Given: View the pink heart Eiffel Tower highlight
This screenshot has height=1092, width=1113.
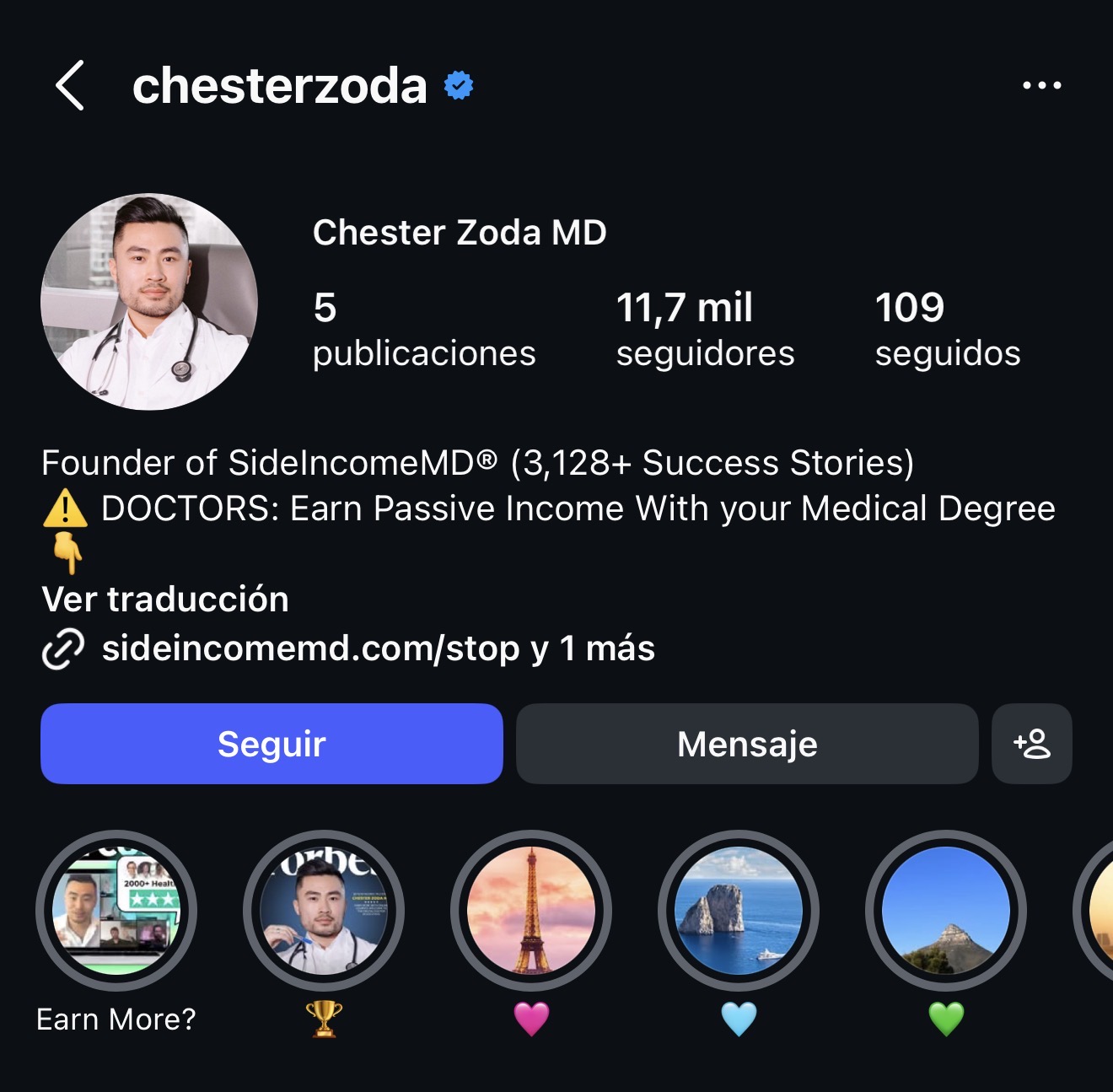Looking at the screenshot, I should pyautogui.click(x=531, y=911).
